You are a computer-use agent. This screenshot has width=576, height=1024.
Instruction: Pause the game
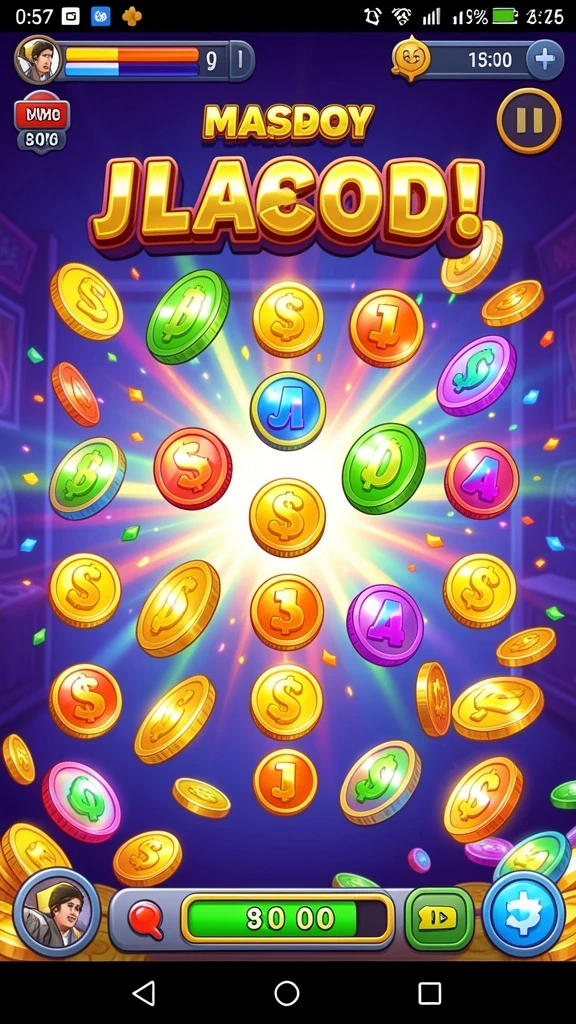pos(528,121)
